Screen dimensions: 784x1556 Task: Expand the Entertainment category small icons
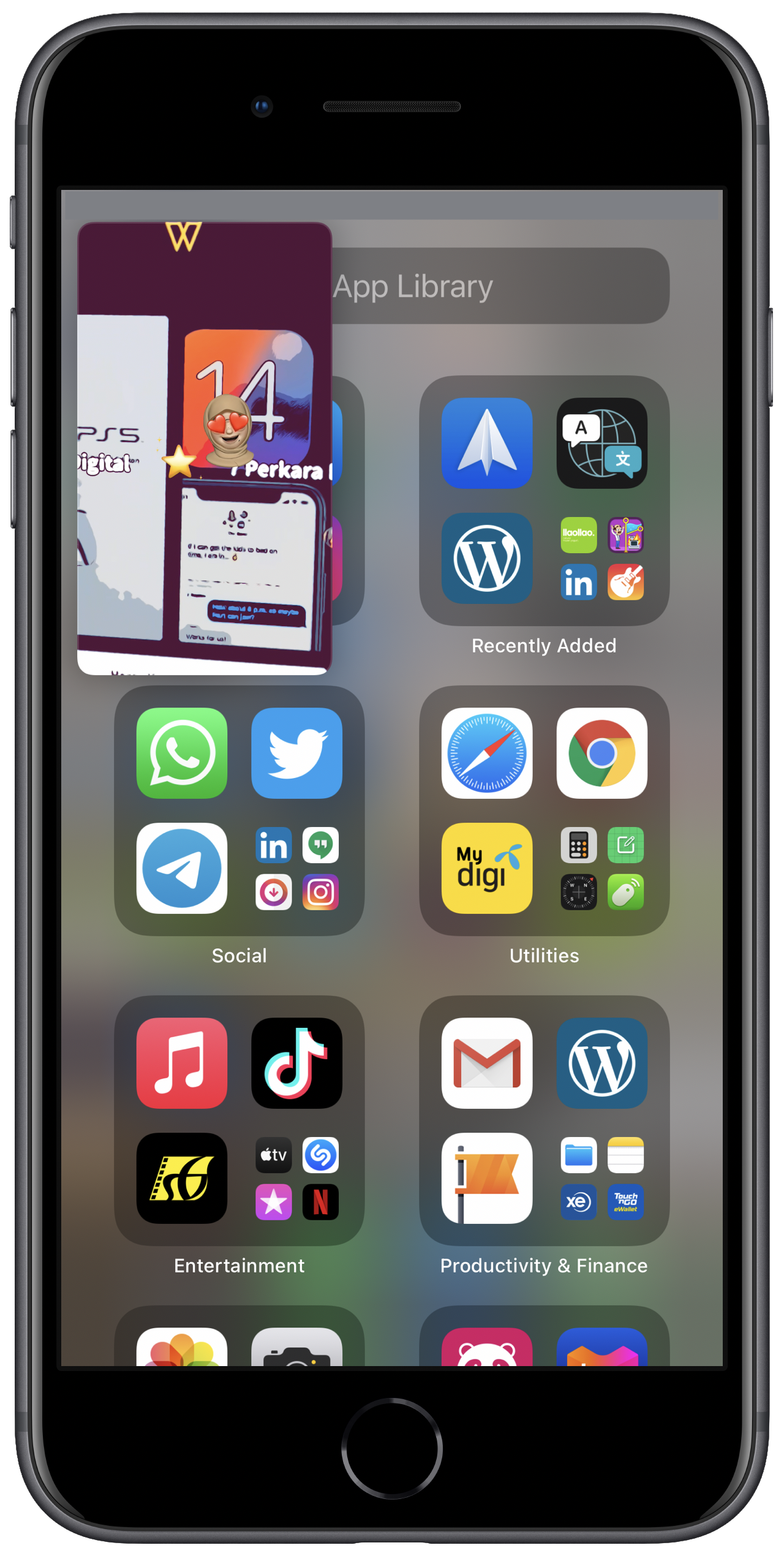[296, 1178]
